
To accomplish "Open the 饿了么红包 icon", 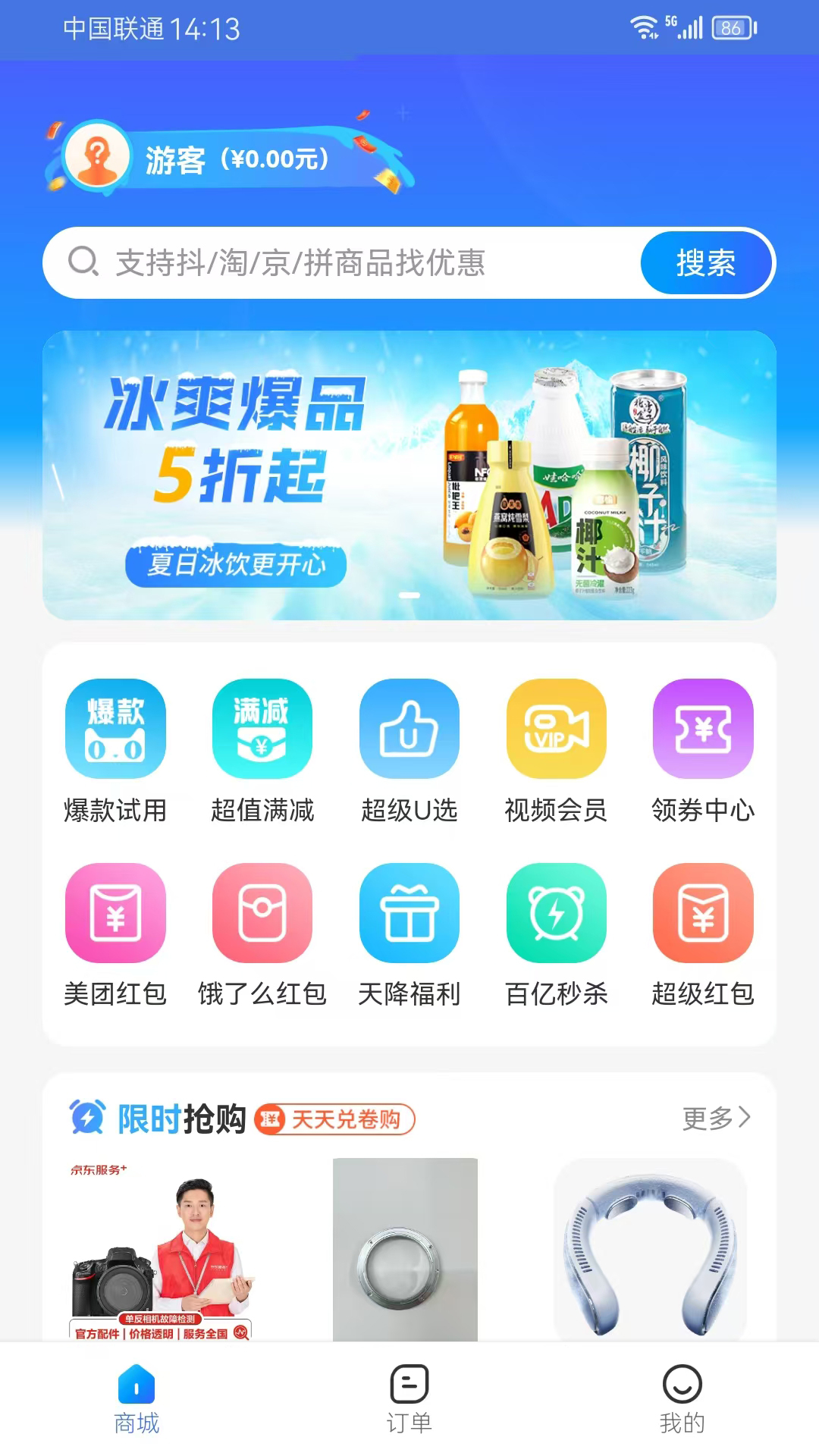I will pyautogui.click(x=262, y=913).
